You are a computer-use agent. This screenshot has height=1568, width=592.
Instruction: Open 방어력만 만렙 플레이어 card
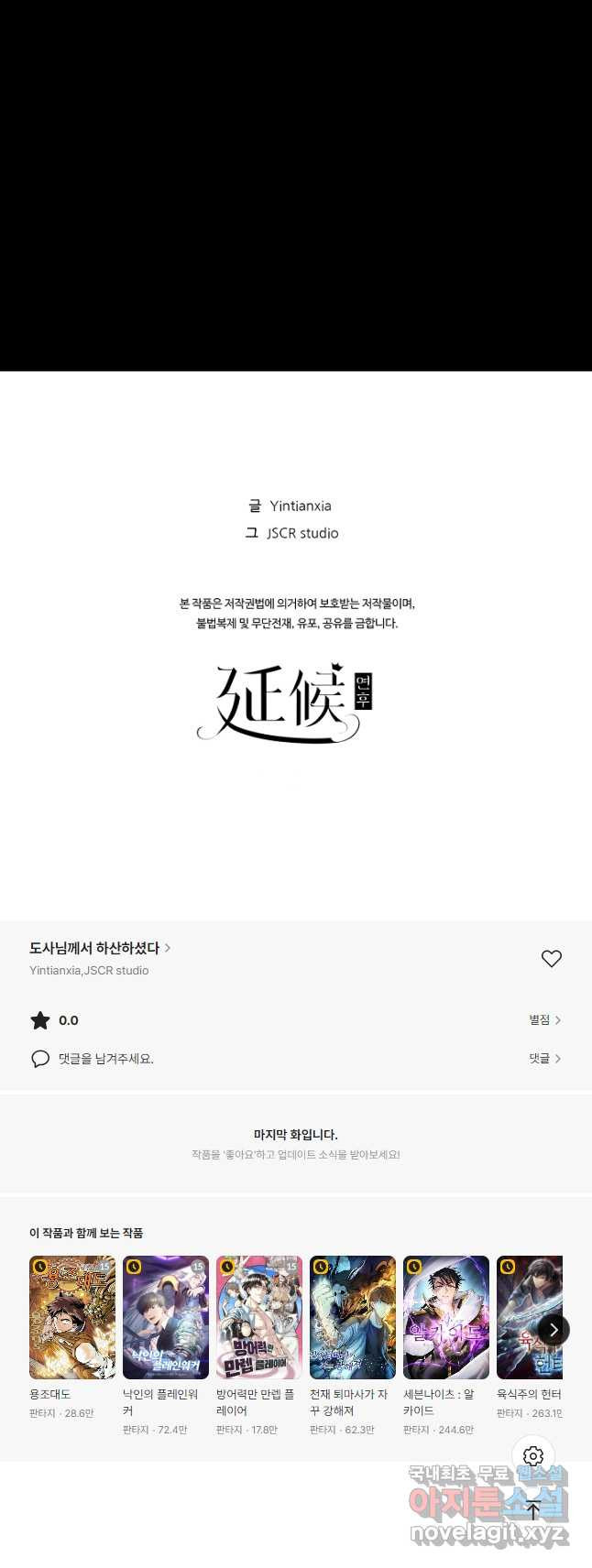pyautogui.click(x=259, y=1317)
